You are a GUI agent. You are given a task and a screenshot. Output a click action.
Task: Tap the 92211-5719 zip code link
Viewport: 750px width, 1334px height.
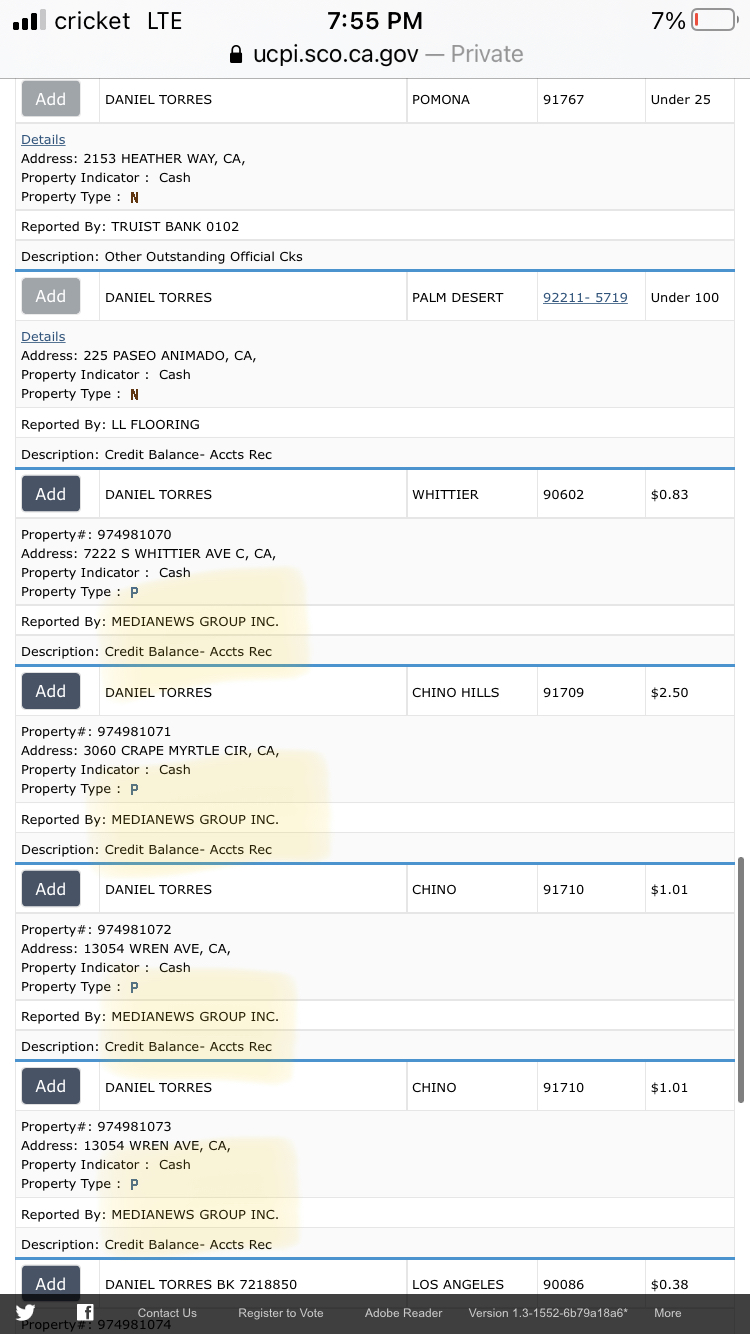click(585, 298)
